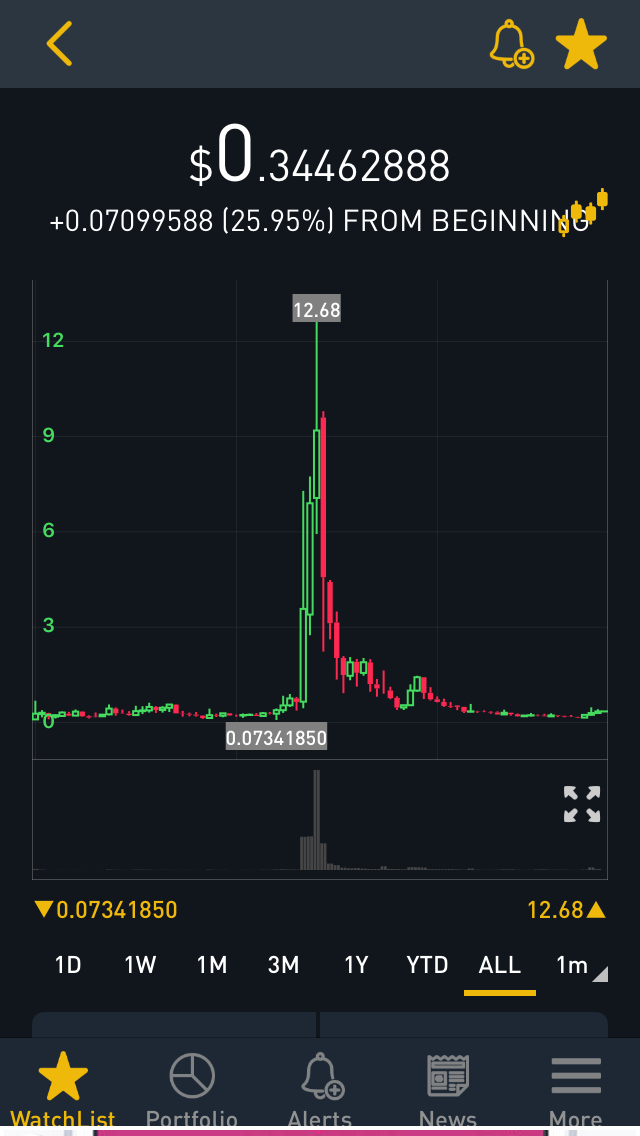Select the ALL time range
This screenshot has height=1136, width=640.
click(500, 965)
